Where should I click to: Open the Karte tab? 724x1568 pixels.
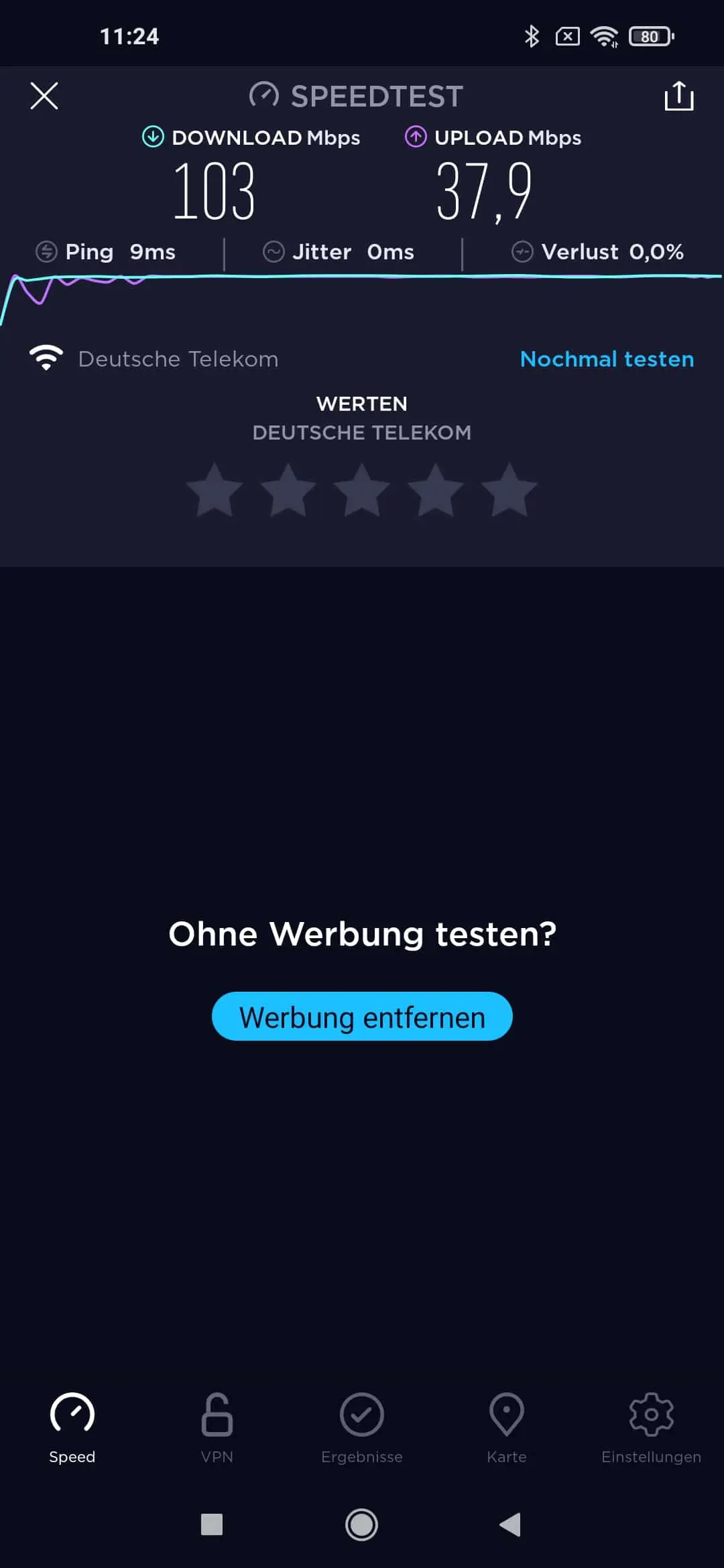[507, 1428]
